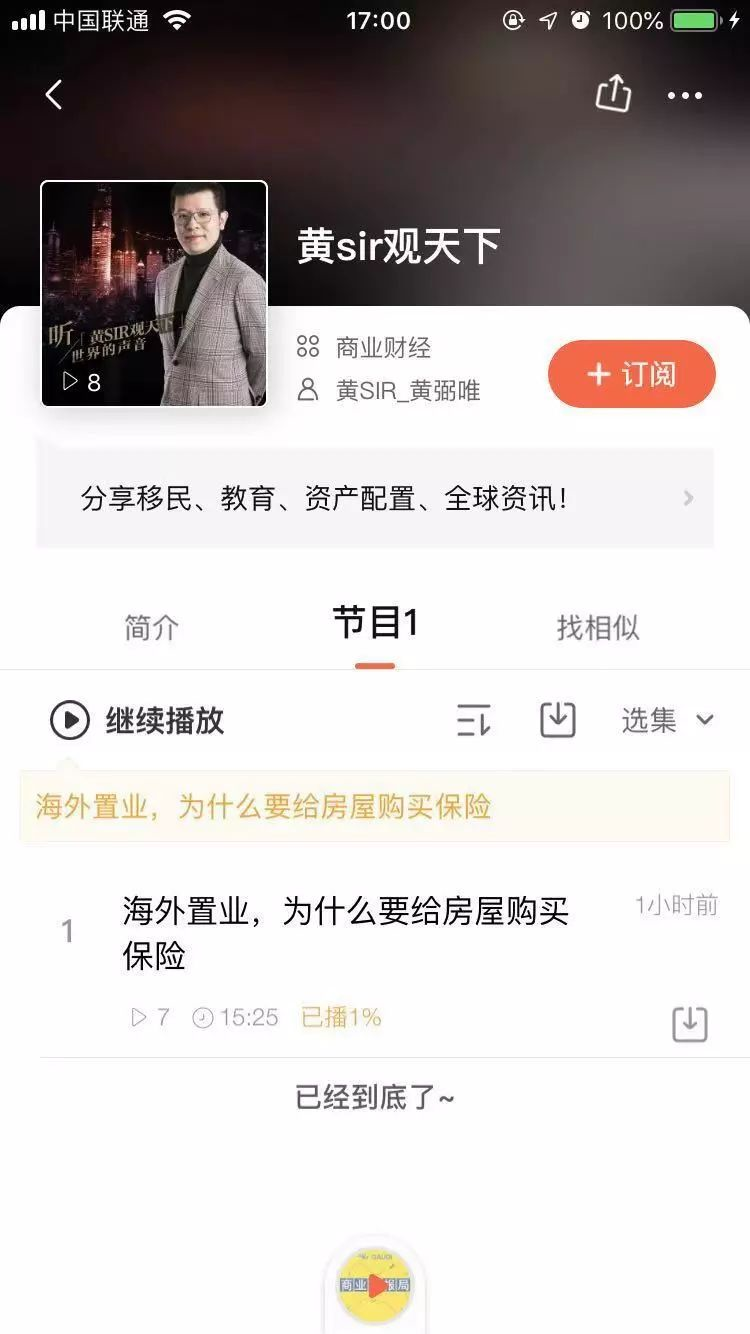Screen dimensions: 750x1334
Task: Expand the 选集 dropdown
Action: tap(667, 720)
